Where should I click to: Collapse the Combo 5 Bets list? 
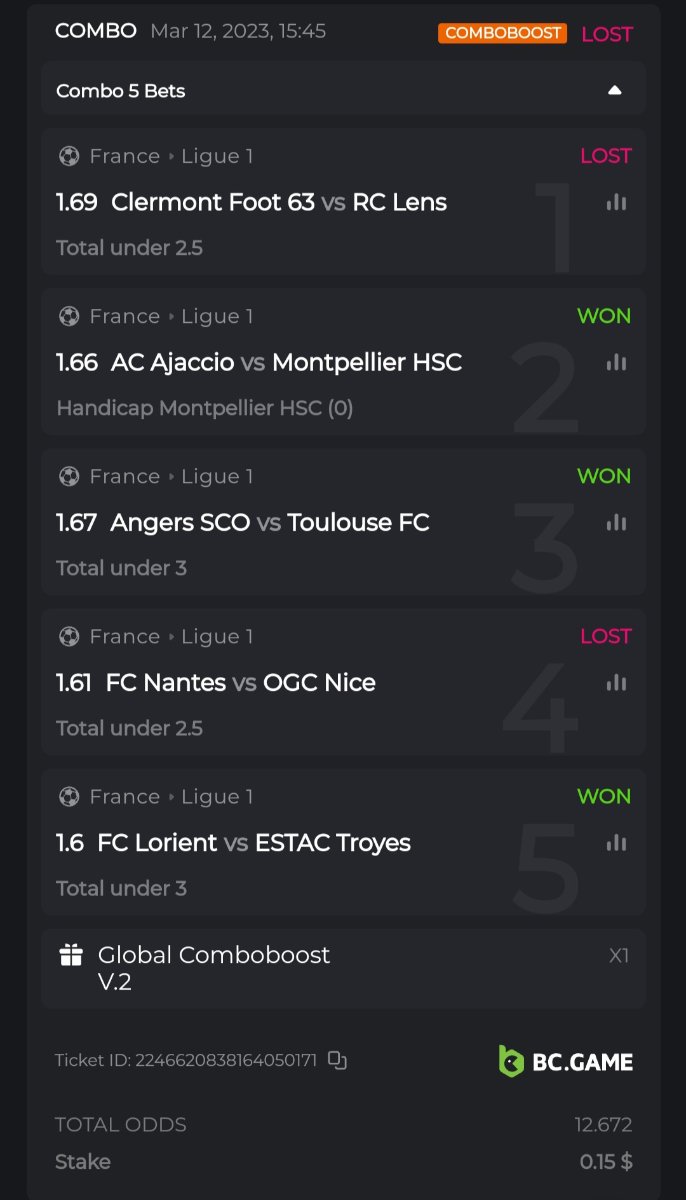tap(614, 91)
